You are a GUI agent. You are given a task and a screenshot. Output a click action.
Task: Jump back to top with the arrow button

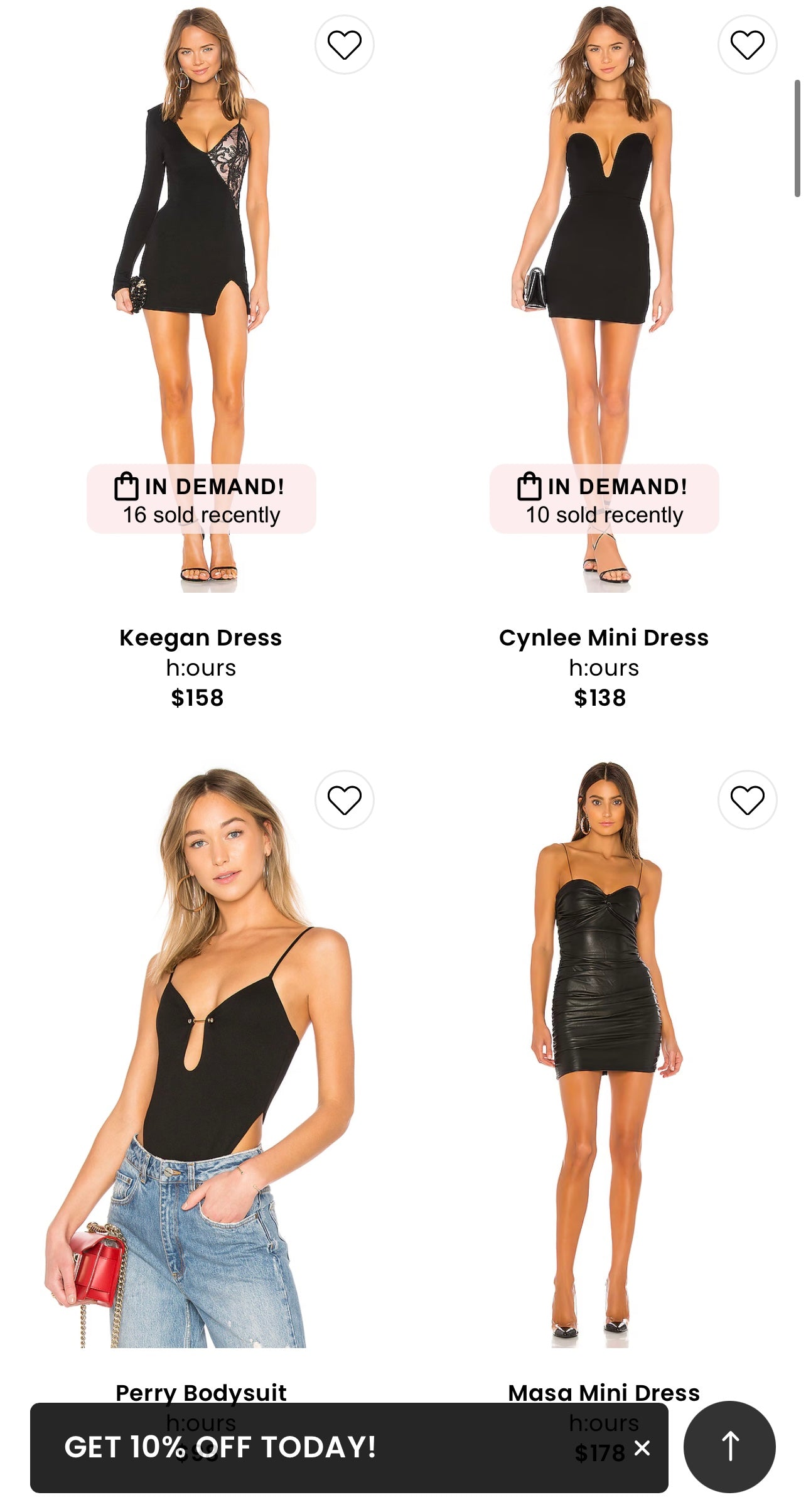point(729,1447)
